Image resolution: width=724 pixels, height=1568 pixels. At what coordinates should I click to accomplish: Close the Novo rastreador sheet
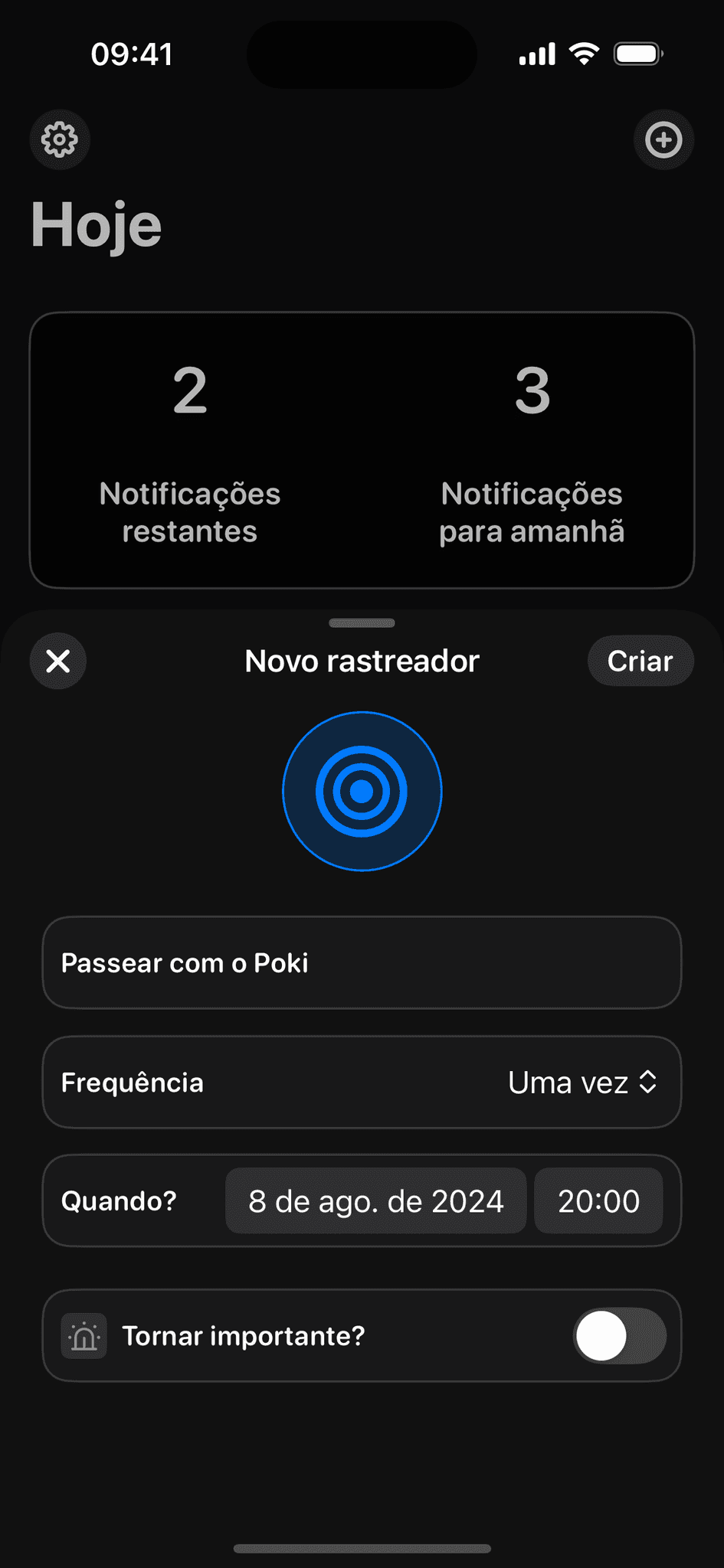[58, 661]
